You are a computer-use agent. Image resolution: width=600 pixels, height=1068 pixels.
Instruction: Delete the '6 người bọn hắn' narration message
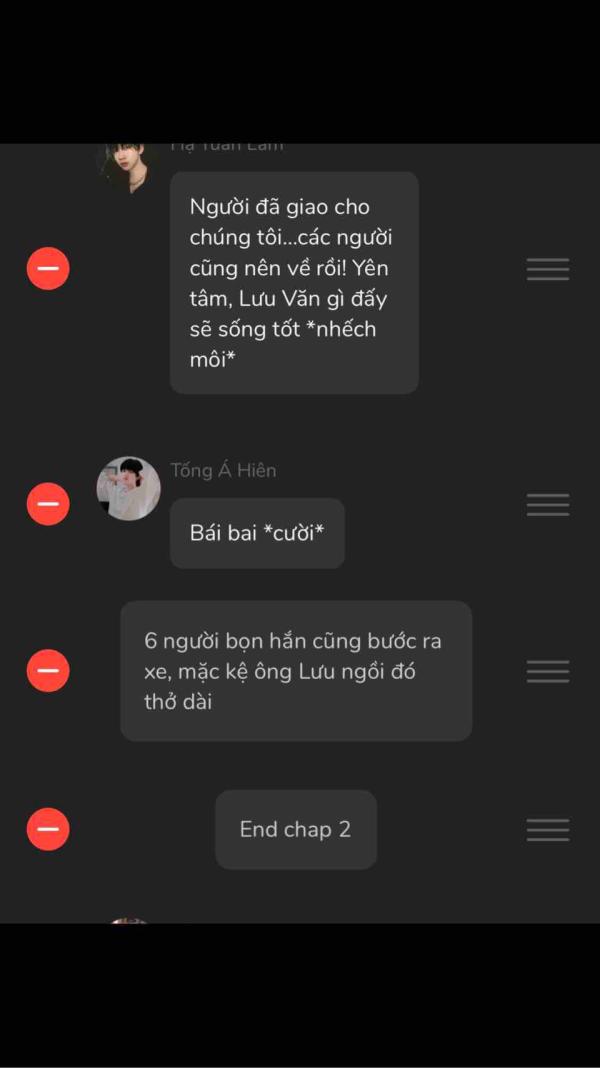tap(48, 670)
